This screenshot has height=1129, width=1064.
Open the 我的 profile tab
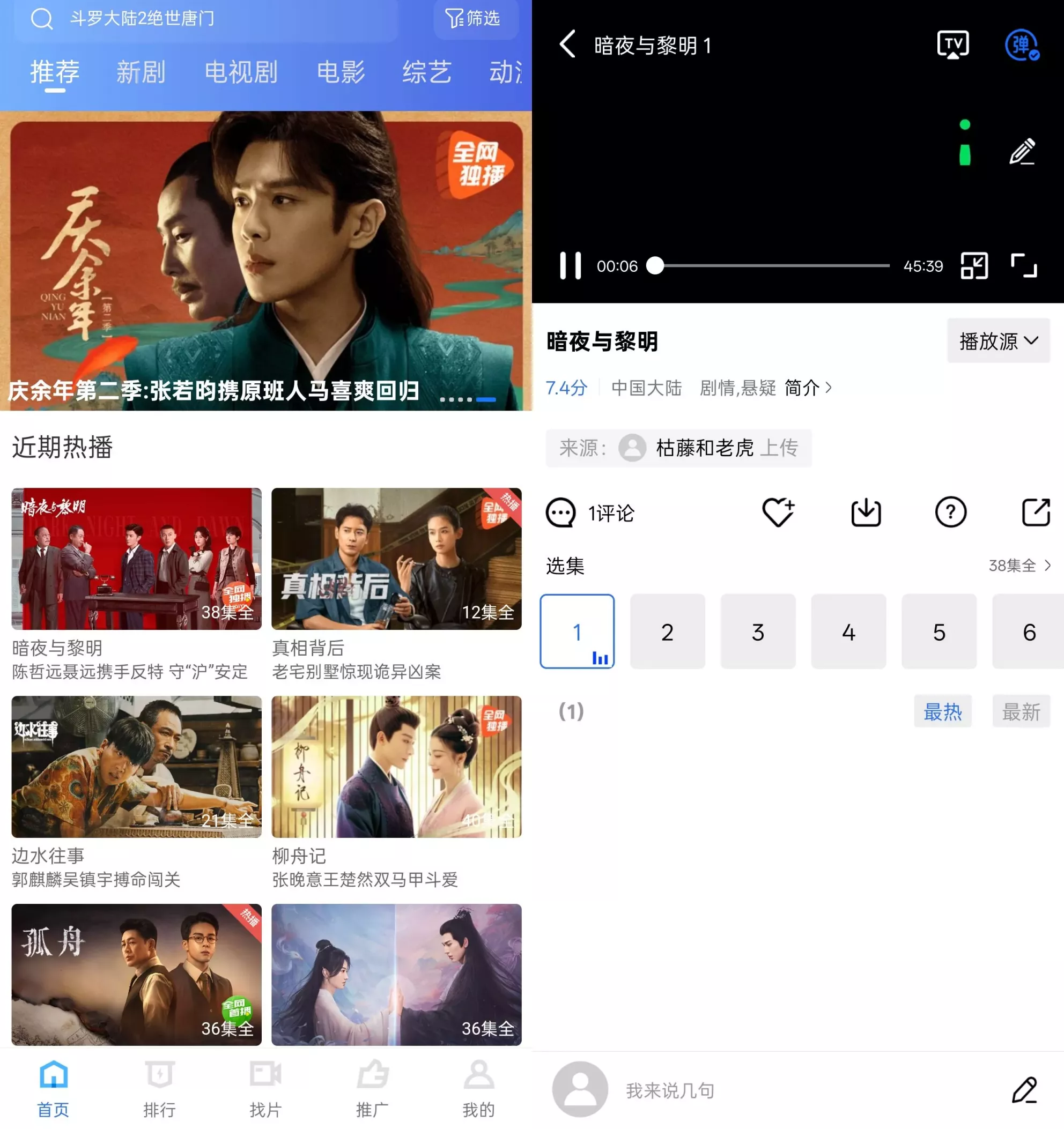coord(478,1088)
